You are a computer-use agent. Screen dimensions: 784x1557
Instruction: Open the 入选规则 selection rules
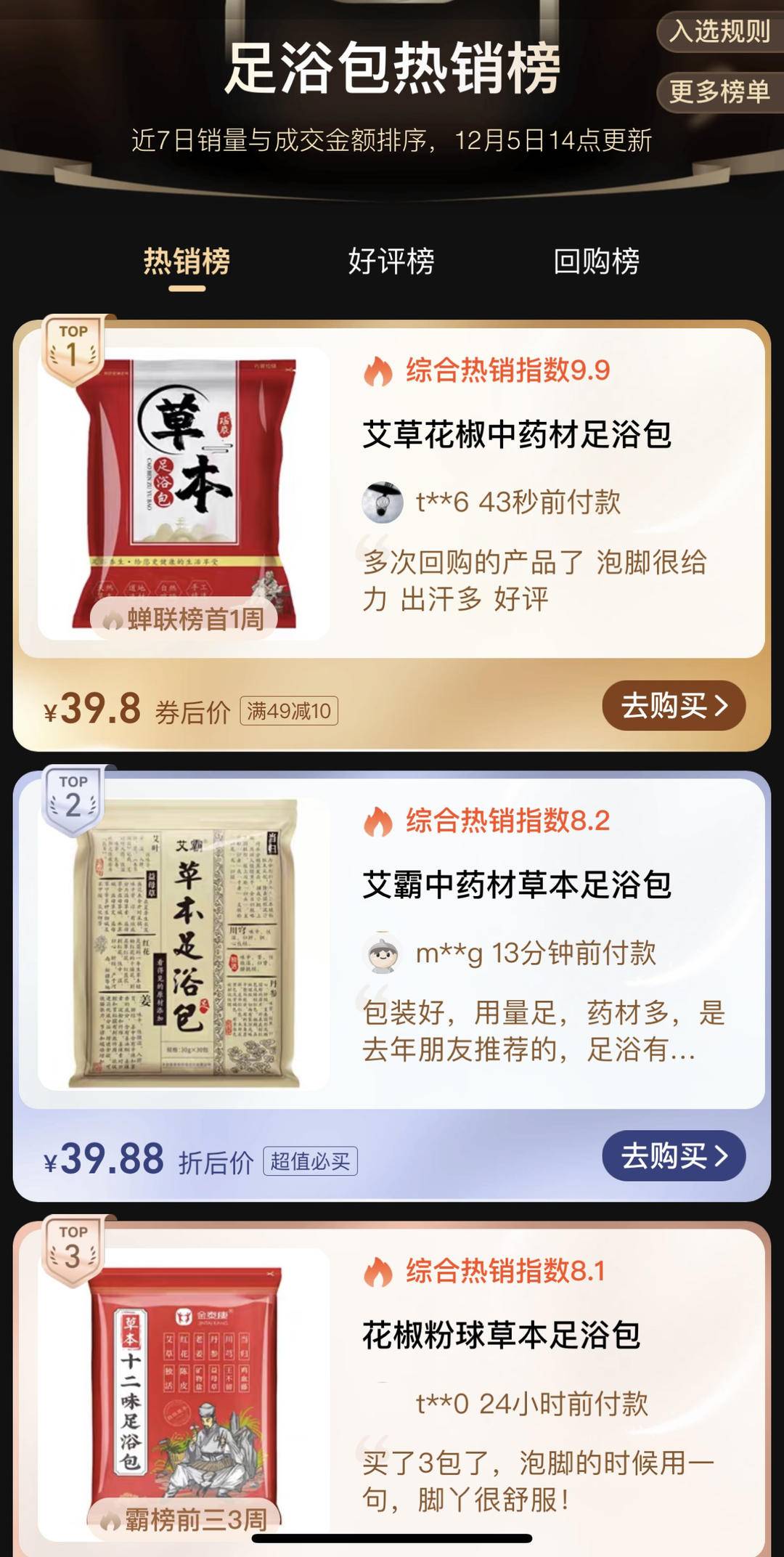click(719, 32)
